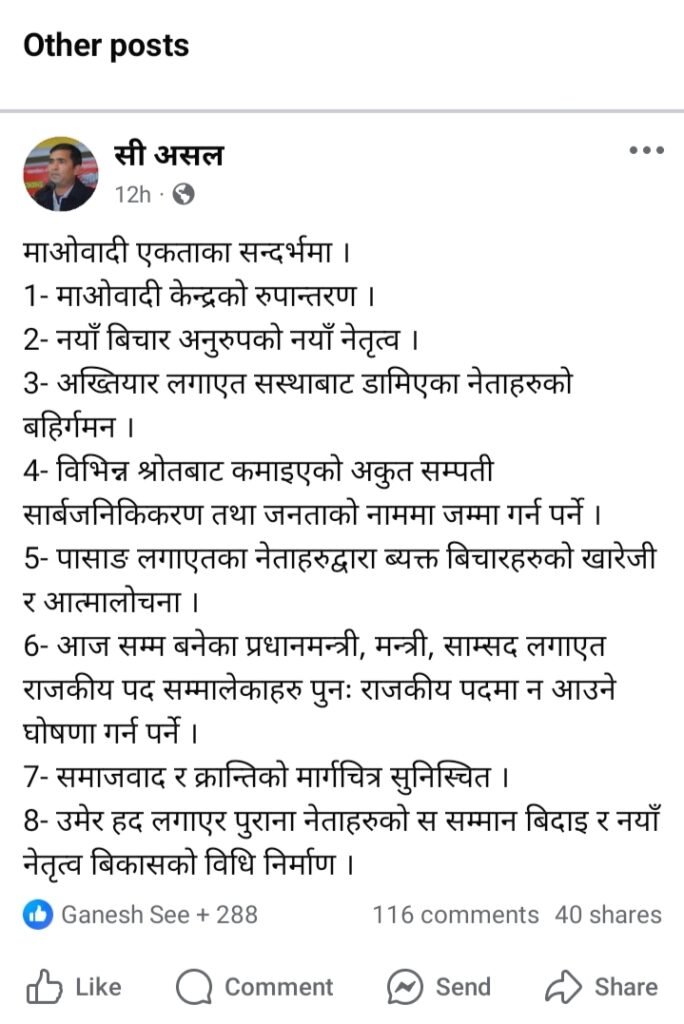
Task: Open the सी असल profile name
Action: [x=169, y=155]
